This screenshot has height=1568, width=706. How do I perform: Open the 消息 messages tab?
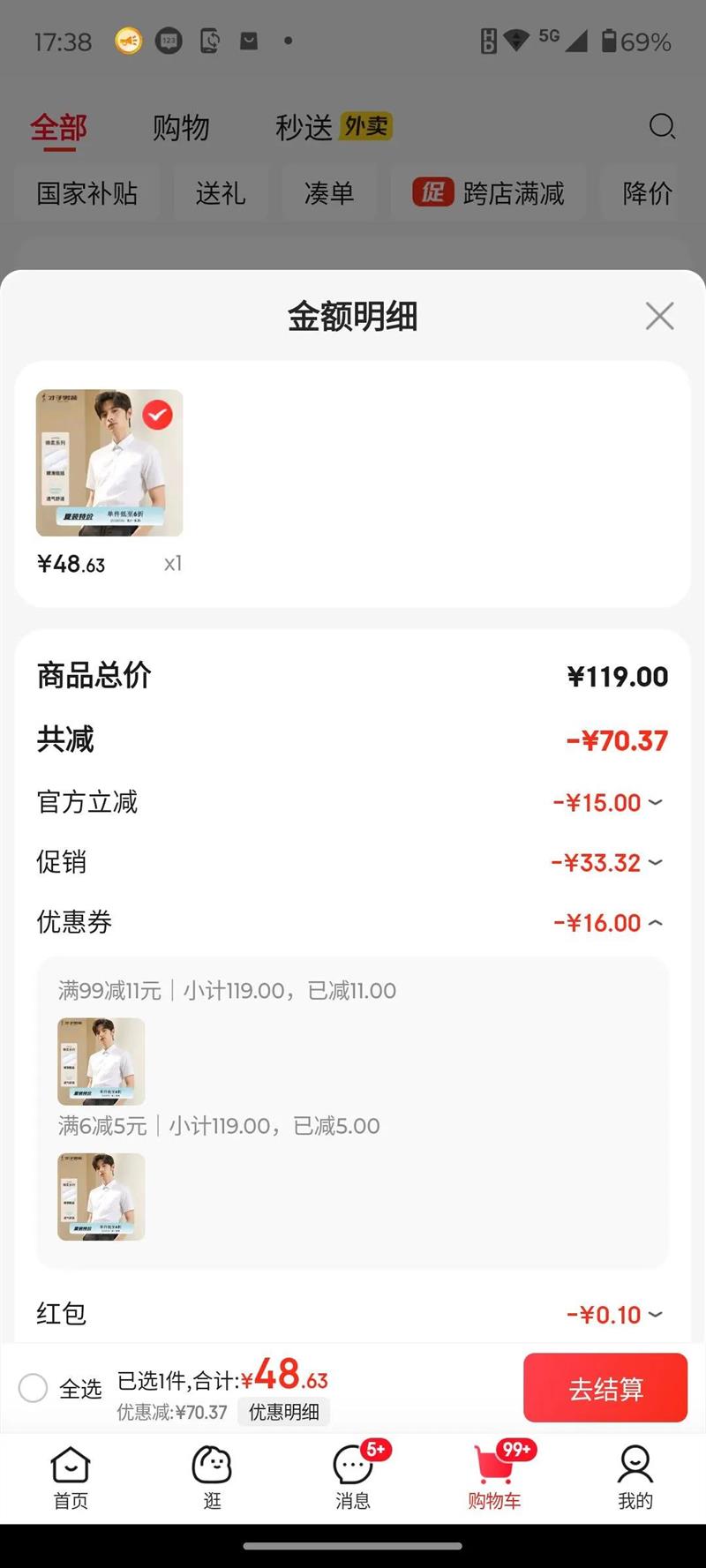point(353,1478)
